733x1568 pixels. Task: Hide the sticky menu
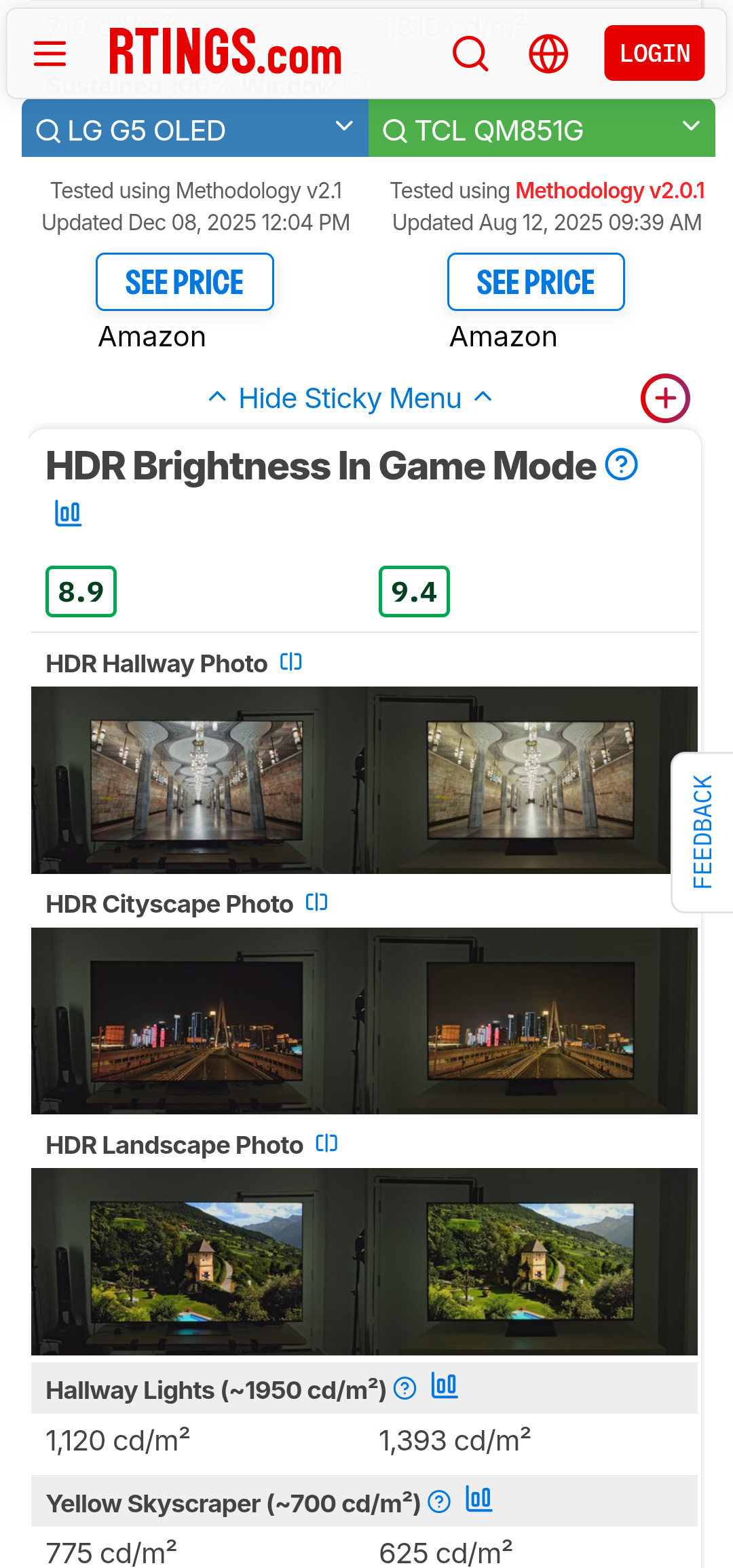click(350, 399)
